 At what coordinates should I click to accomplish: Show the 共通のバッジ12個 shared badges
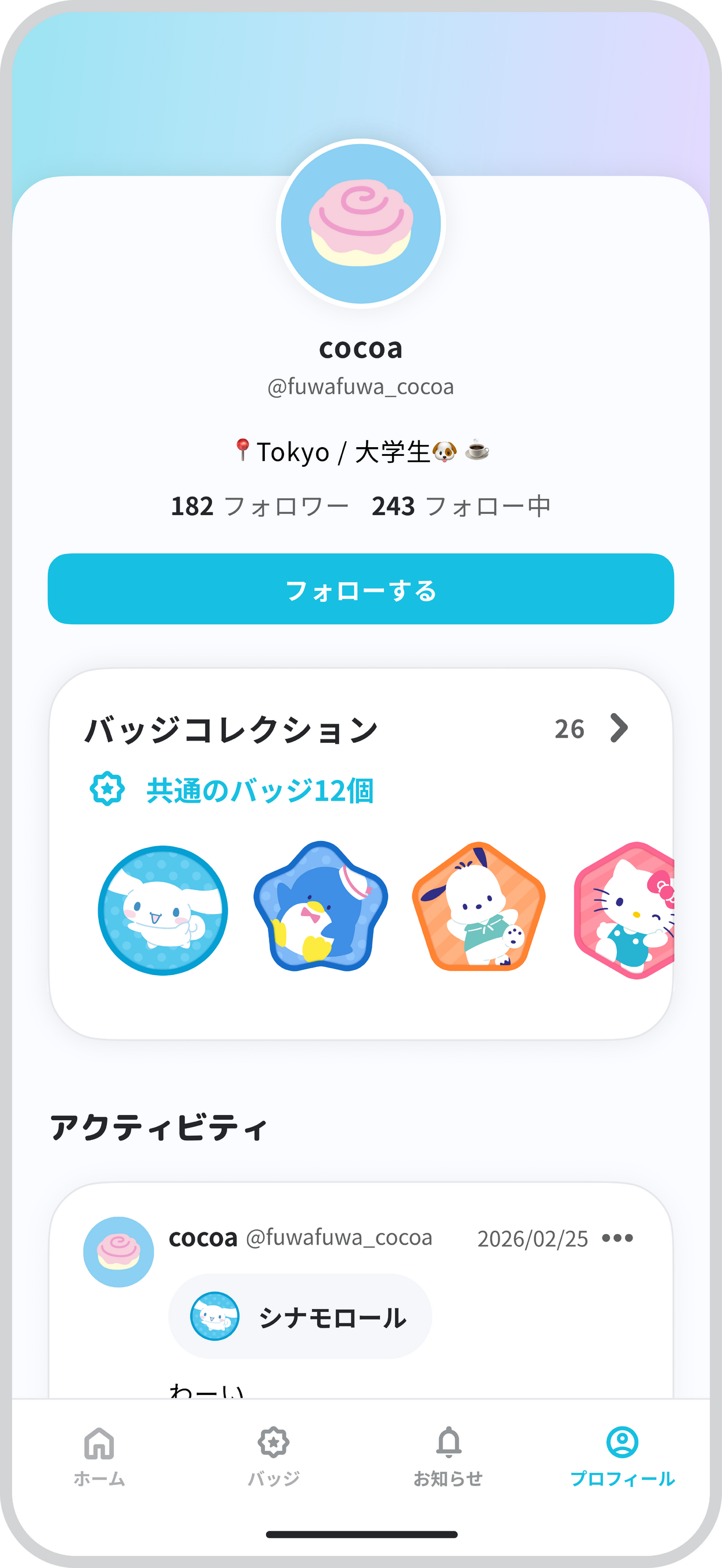(231, 790)
